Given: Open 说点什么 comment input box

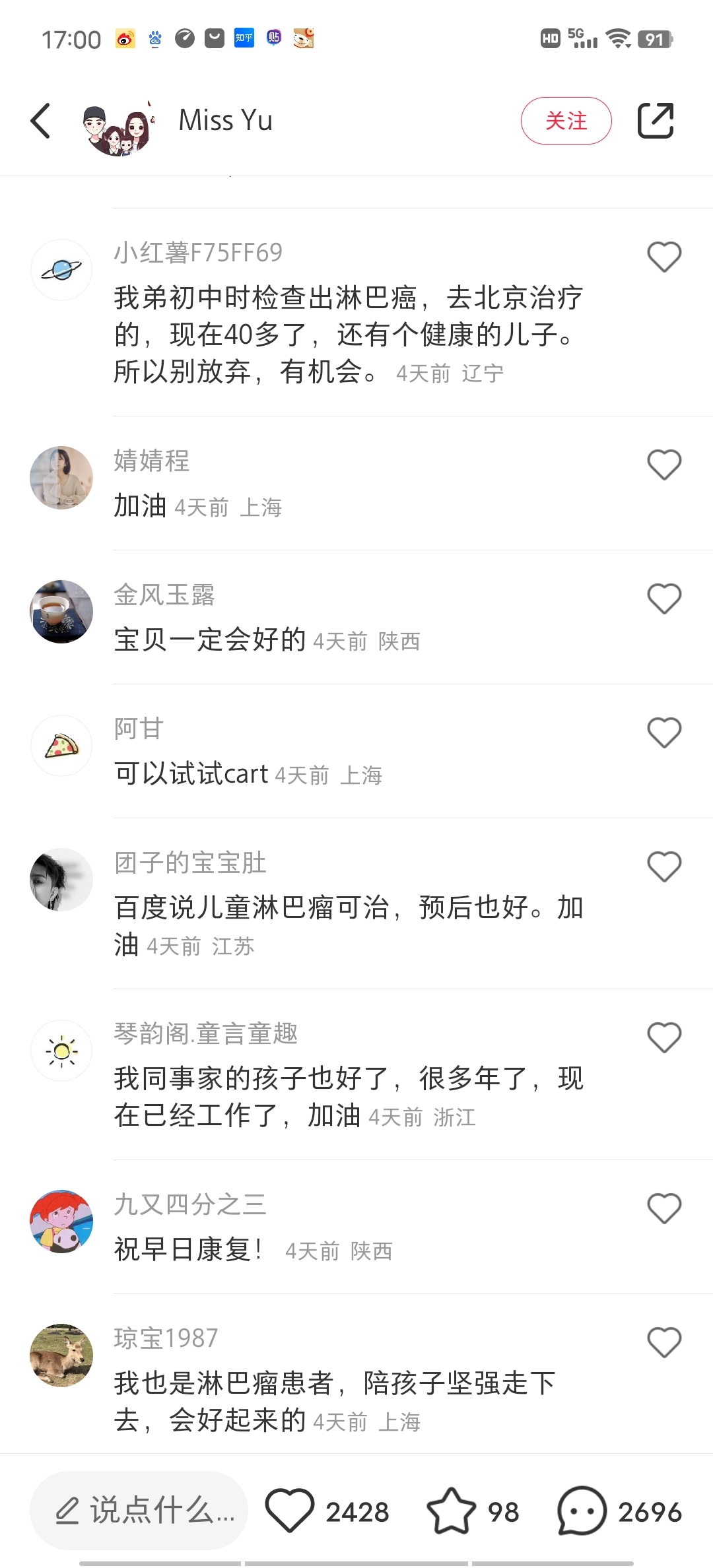Looking at the screenshot, I should pyautogui.click(x=139, y=1511).
